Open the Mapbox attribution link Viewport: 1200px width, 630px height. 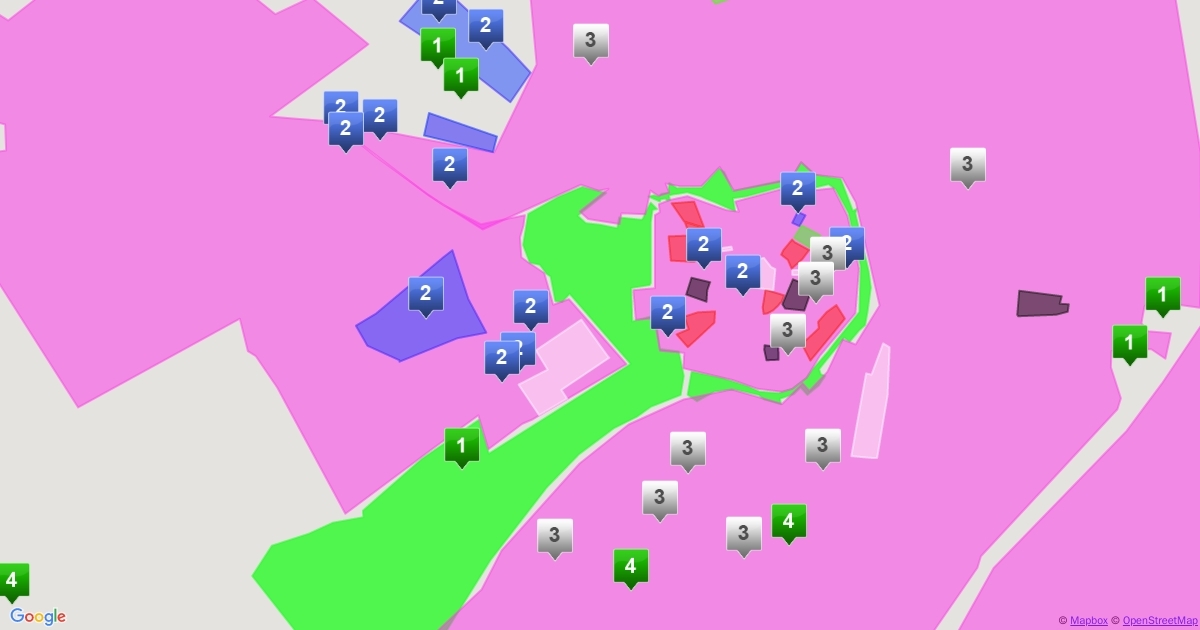[1088, 621]
